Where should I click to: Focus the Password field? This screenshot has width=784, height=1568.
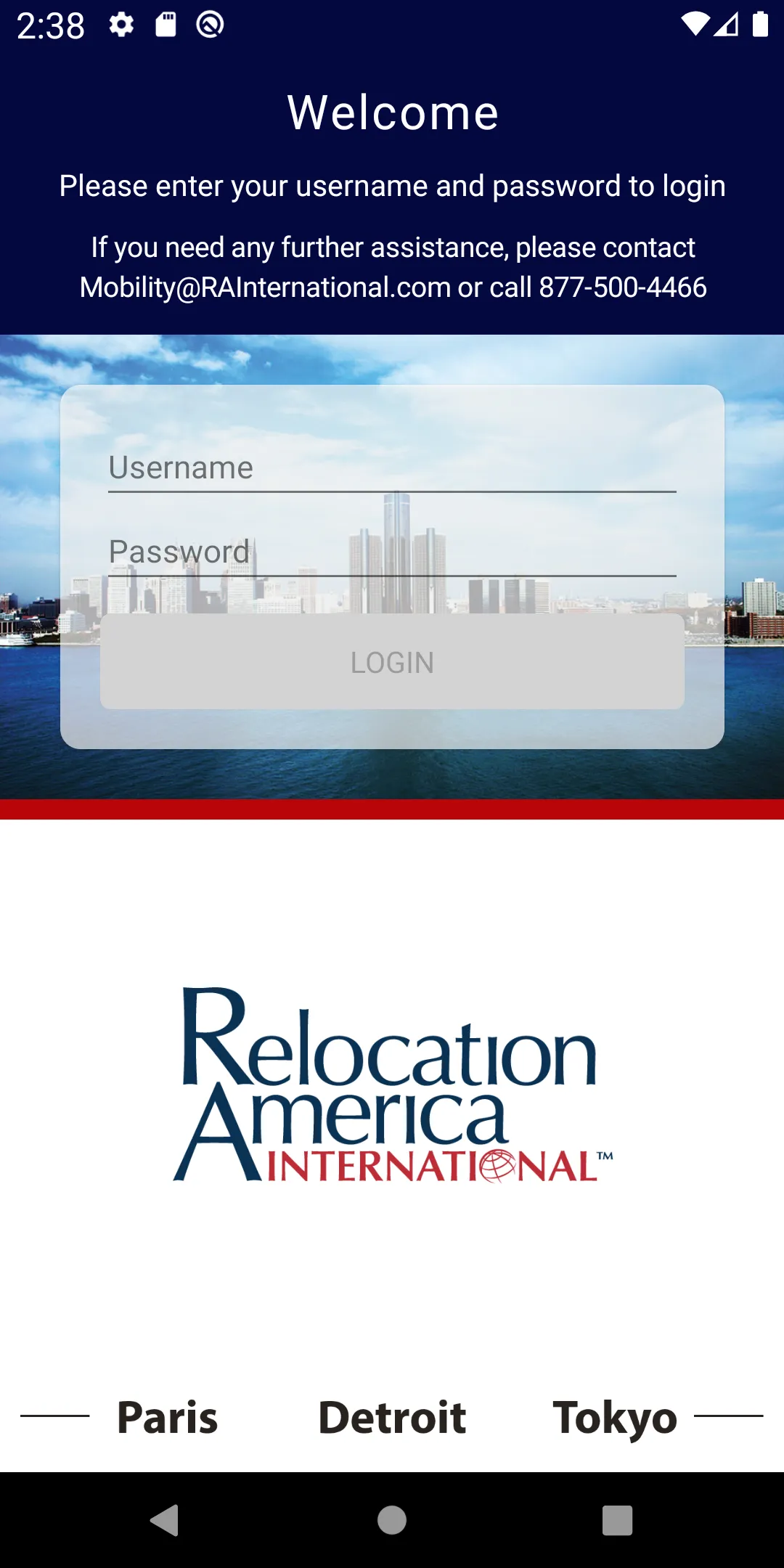coord(392,552)
